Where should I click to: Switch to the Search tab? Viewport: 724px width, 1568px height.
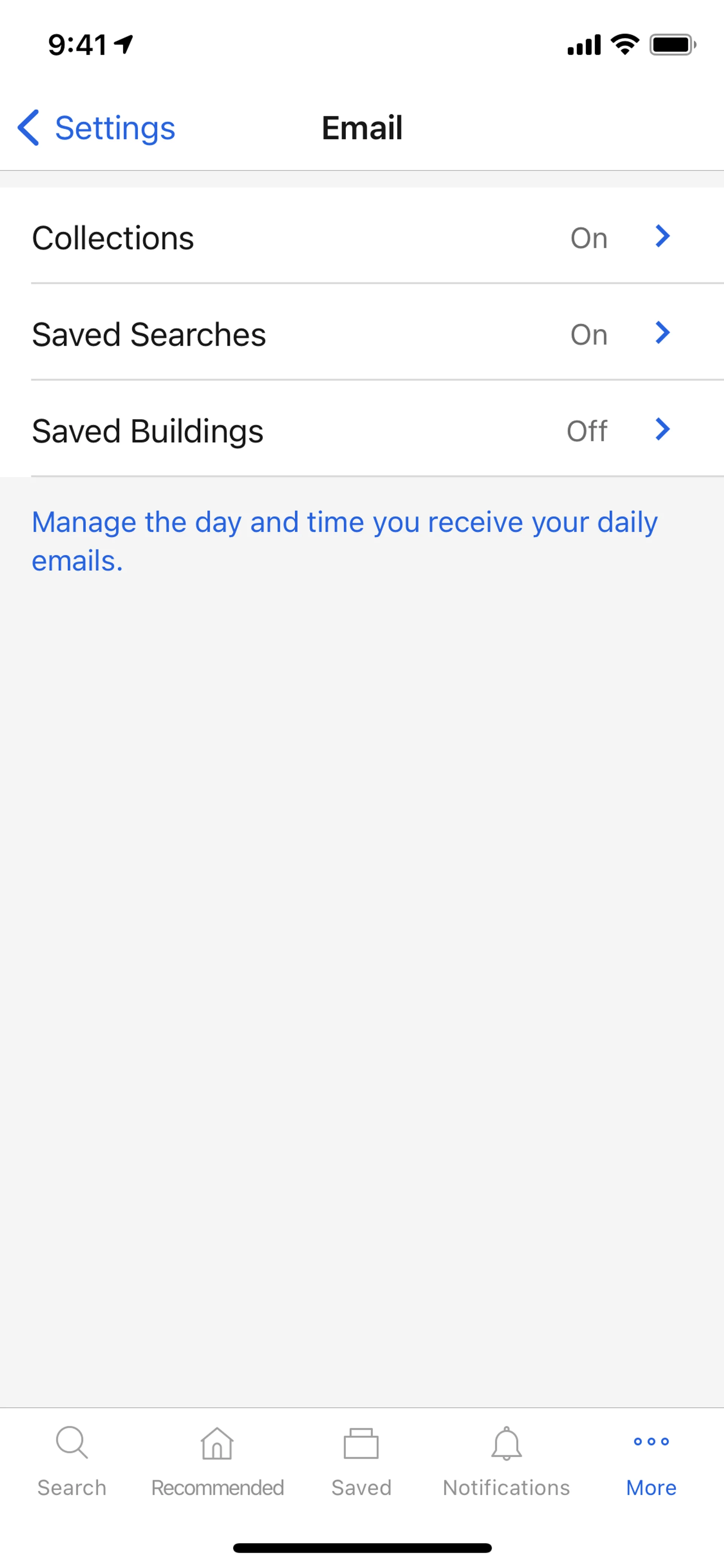coord(72,1461)
